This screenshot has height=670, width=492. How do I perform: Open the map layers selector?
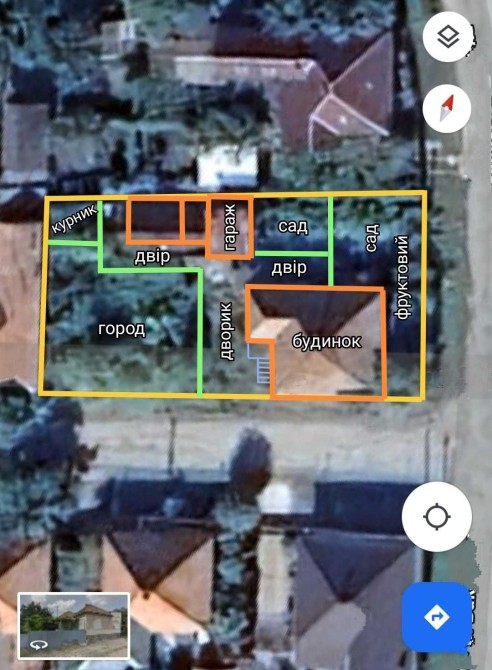coord(447,36)
